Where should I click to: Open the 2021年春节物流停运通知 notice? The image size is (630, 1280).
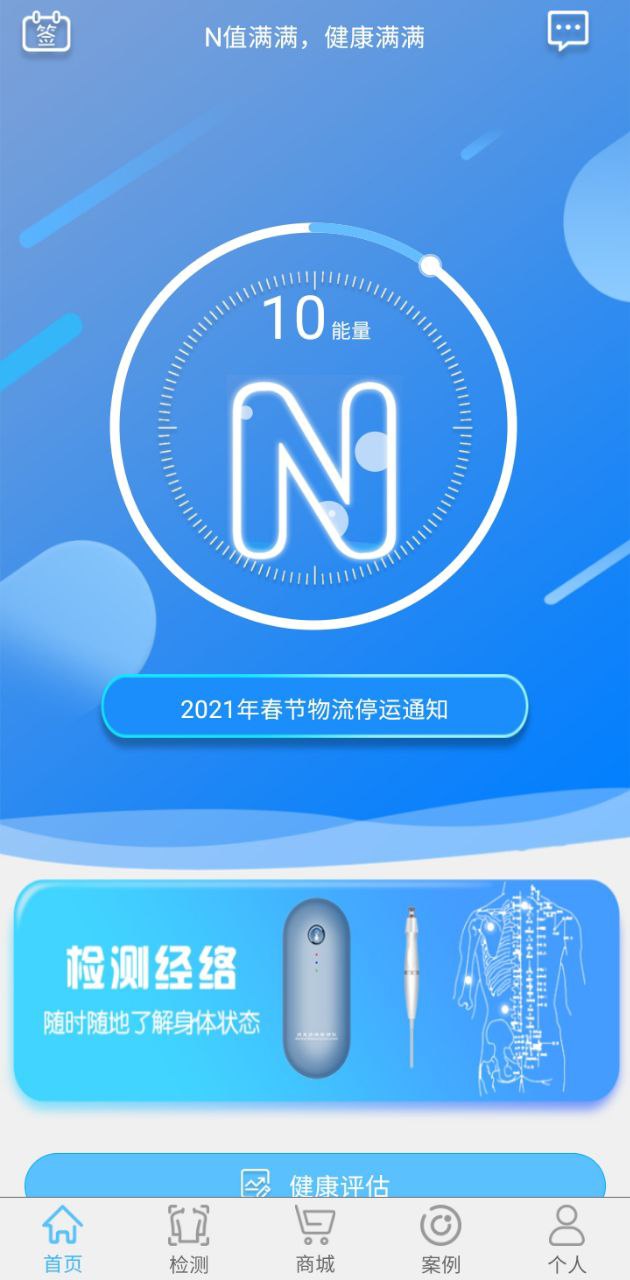314,709
